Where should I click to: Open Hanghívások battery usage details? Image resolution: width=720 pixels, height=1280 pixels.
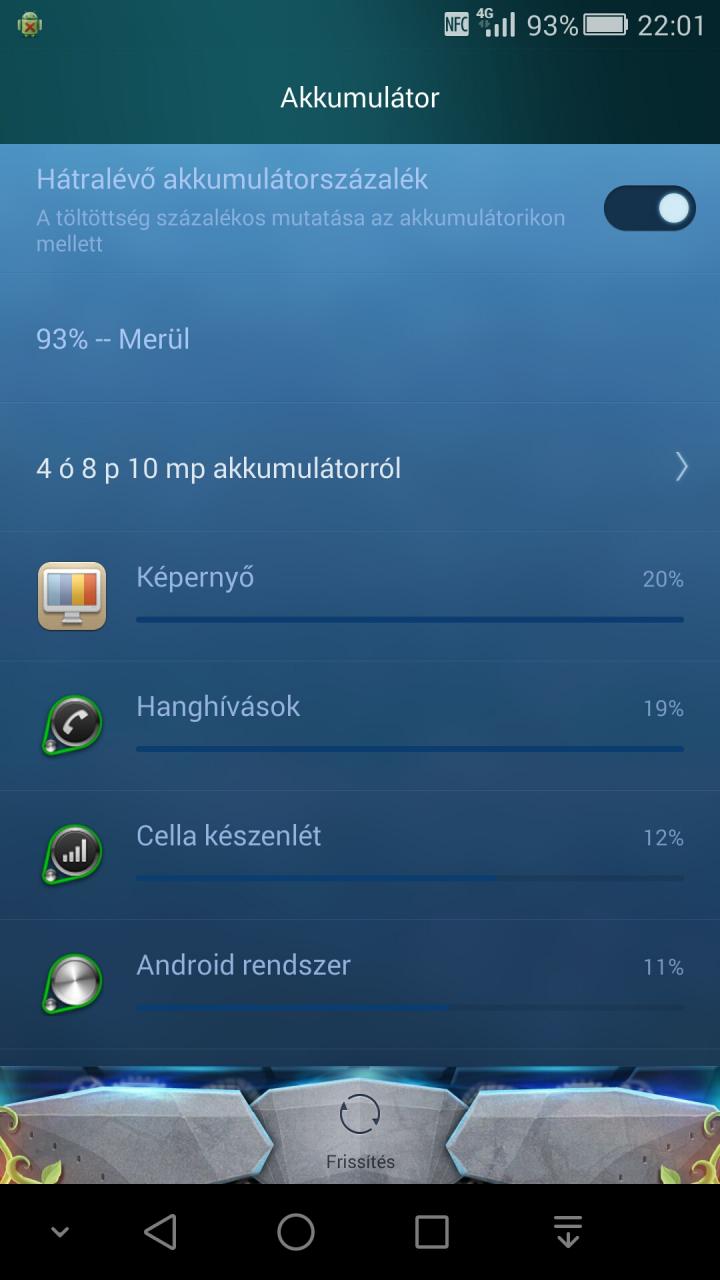[360, 725]
